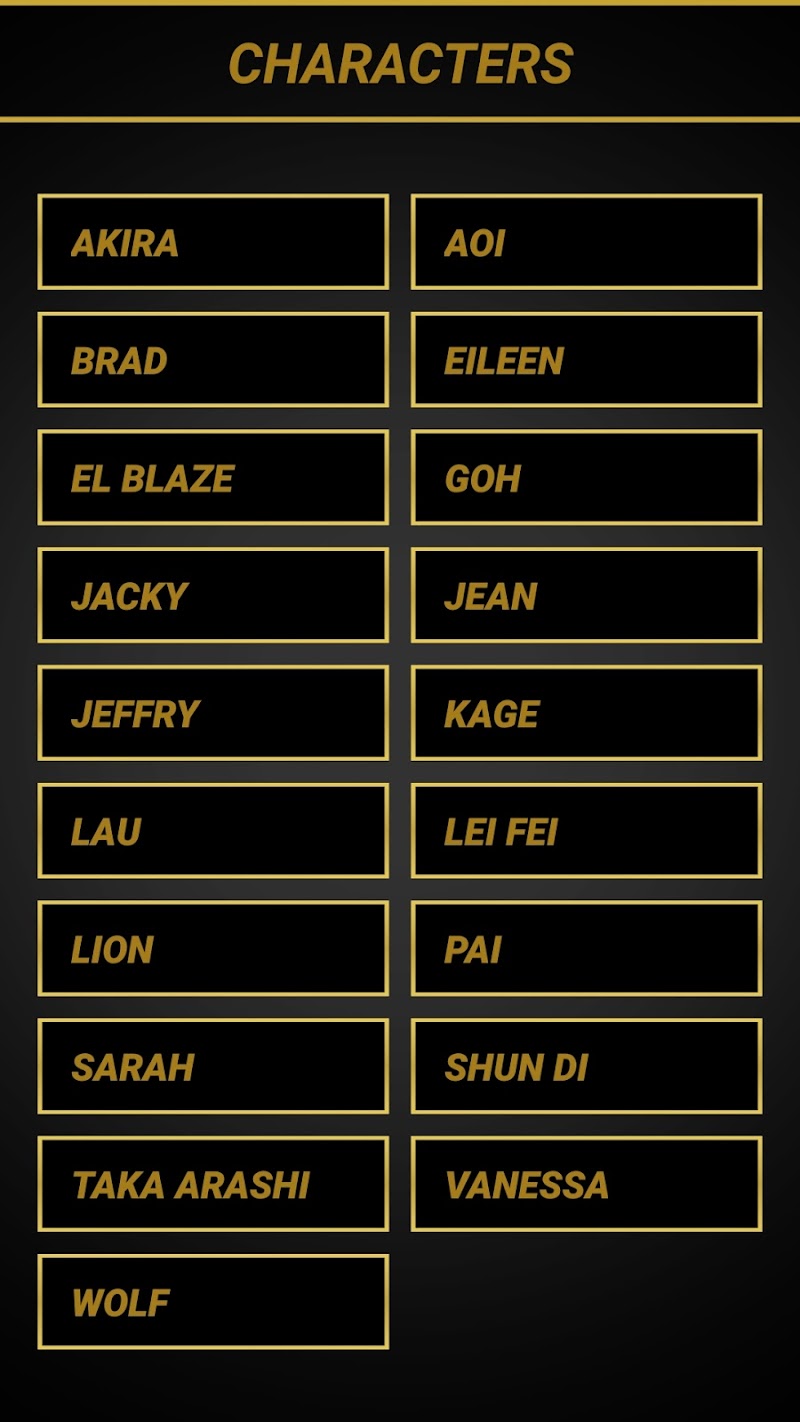Open AOI character page
This screenshot has width=800, height=1422.
coord(586,242)
